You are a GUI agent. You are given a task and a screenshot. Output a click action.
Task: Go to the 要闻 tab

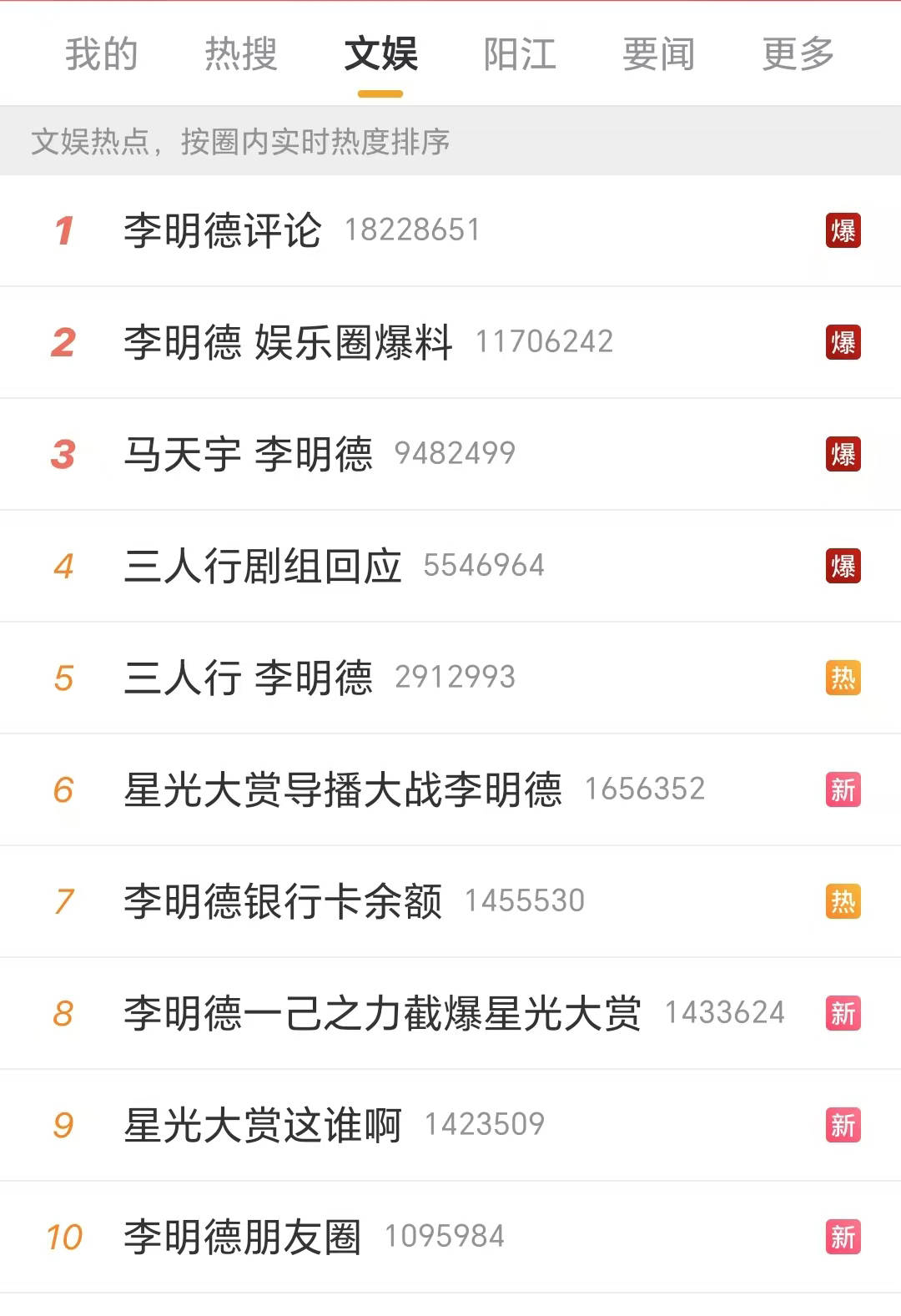(658, 54)
